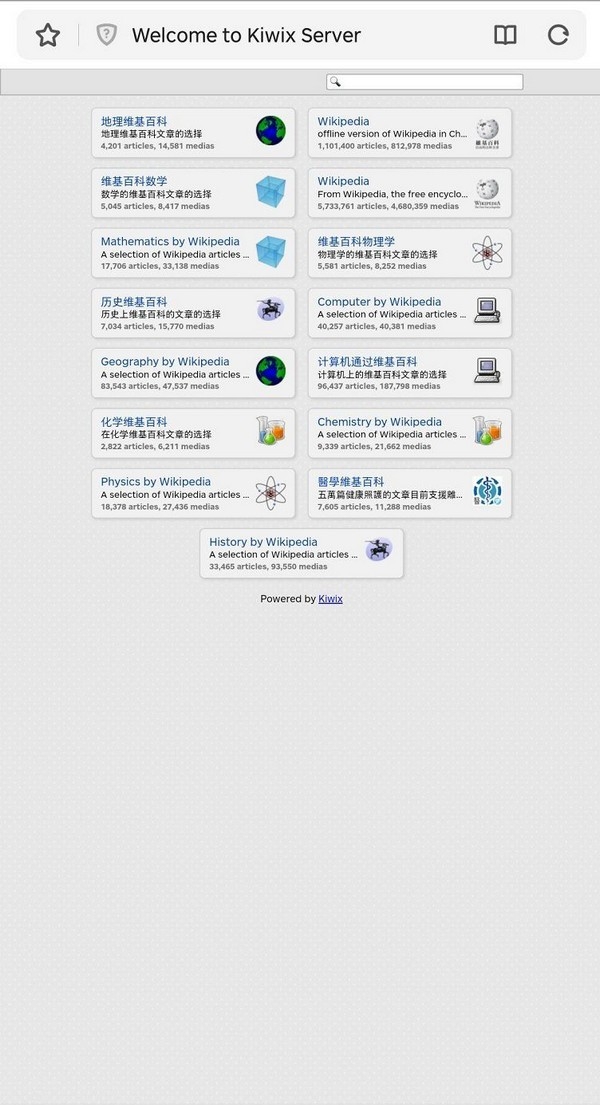This screenshot has height=1105, width=600.
Task: Open the 醫學維基百科 card
Action: click(x=409, y=493)
